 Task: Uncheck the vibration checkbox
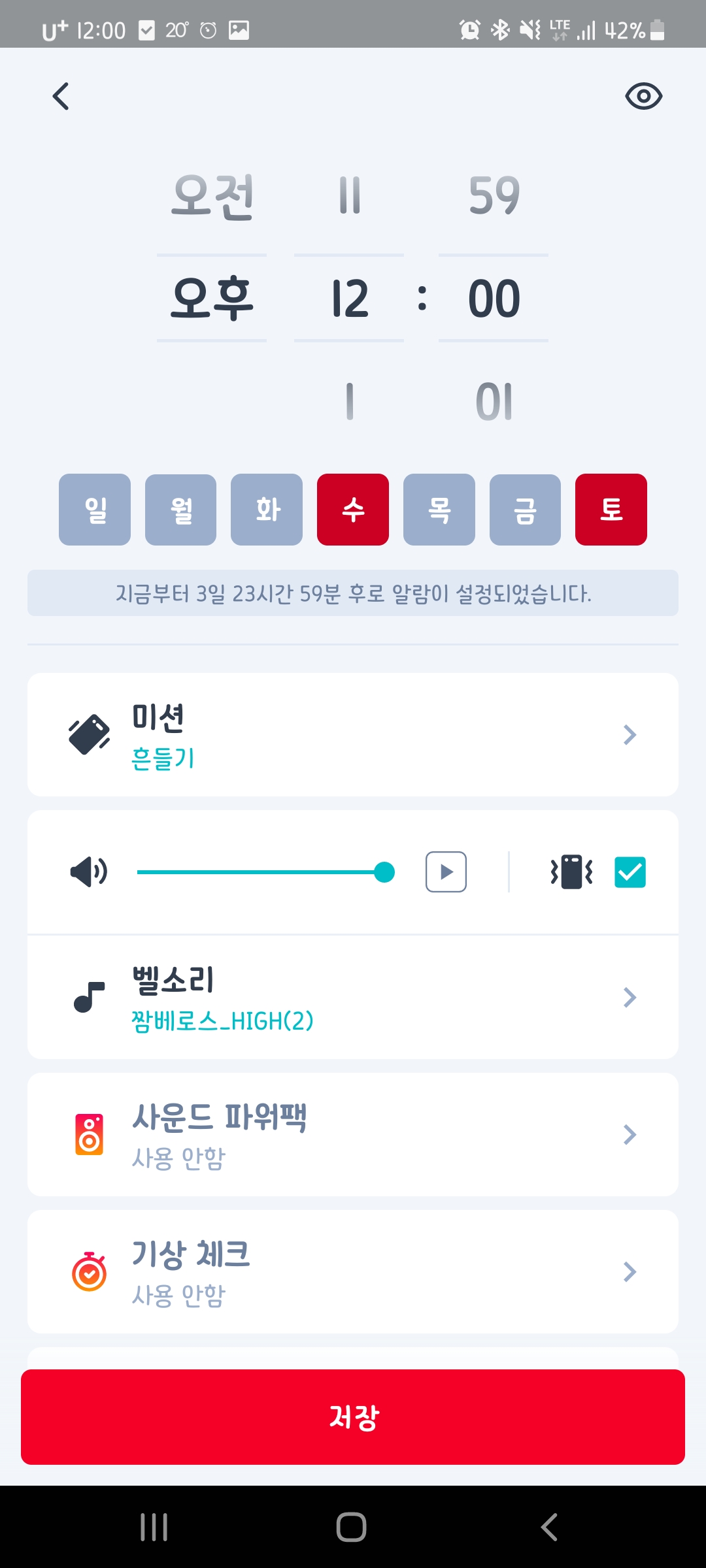point(630,872)
